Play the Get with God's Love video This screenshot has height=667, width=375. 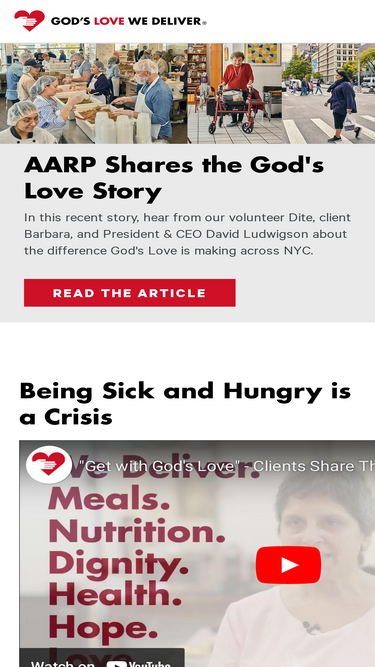point(288,565)
